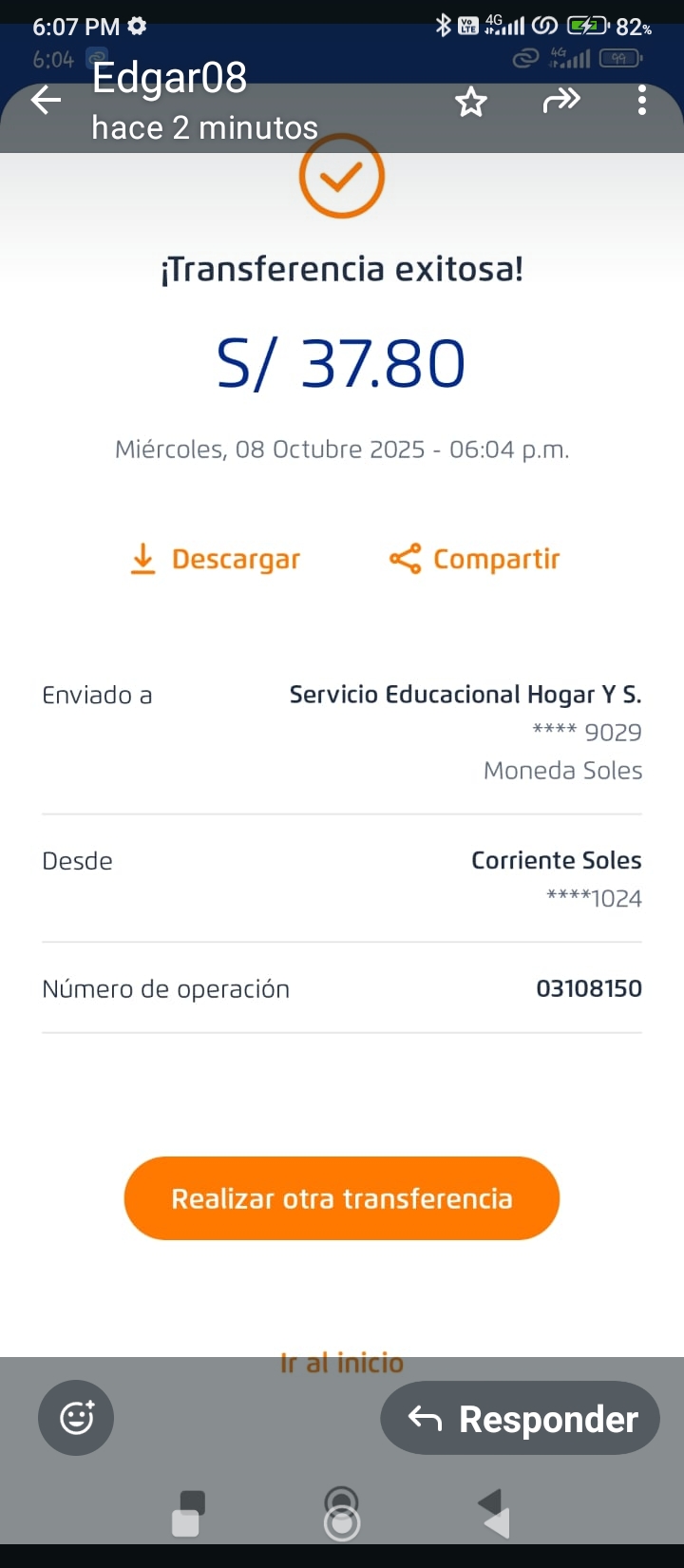Open the recent apps view

coord(188,1513)
